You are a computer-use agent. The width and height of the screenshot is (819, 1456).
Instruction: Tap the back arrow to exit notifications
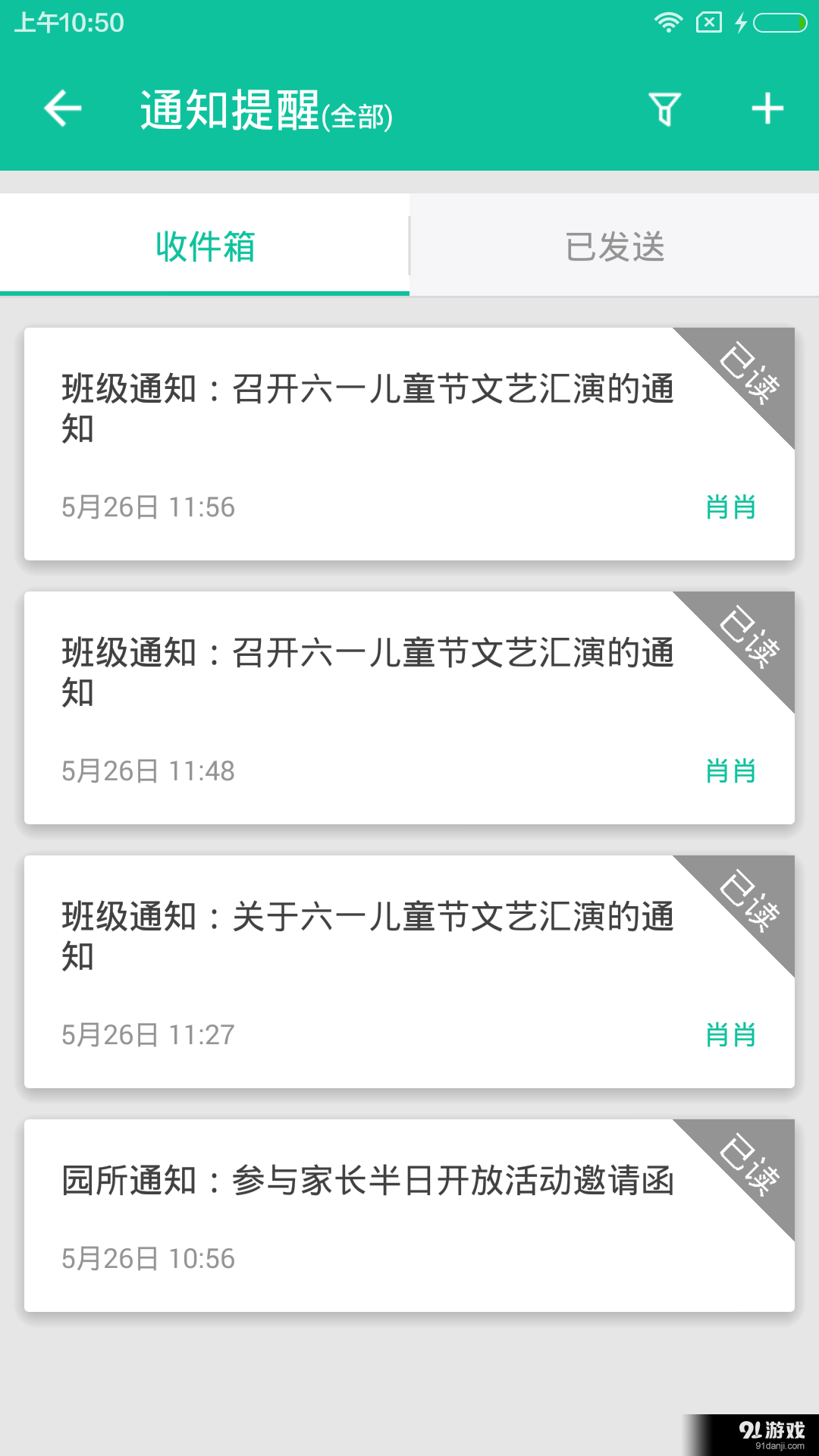coord(62,108)
